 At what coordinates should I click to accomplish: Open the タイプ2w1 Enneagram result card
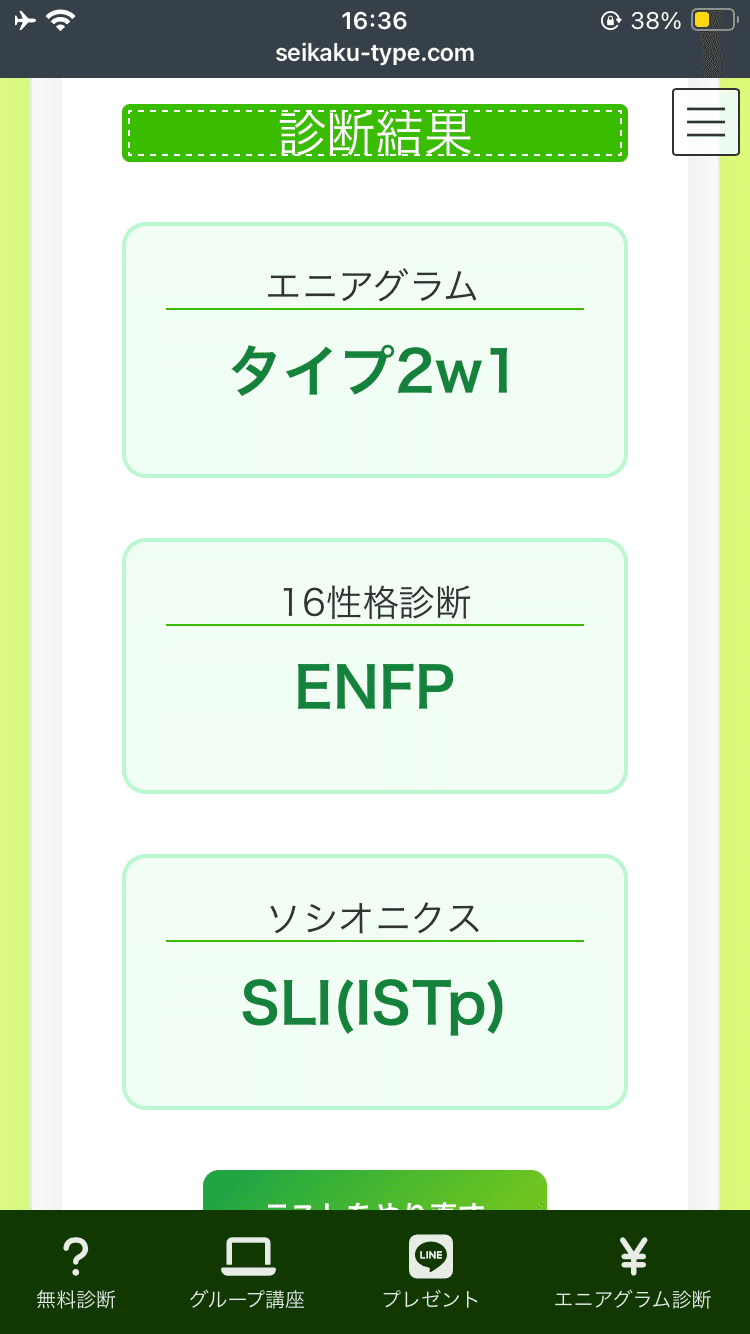point(375,370)
